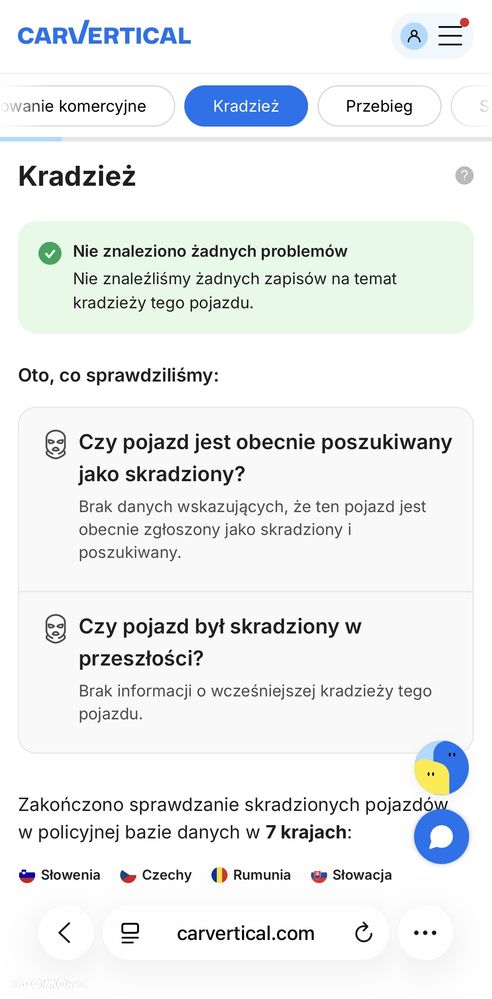Open the hamburger menu

tap(451, 36)
